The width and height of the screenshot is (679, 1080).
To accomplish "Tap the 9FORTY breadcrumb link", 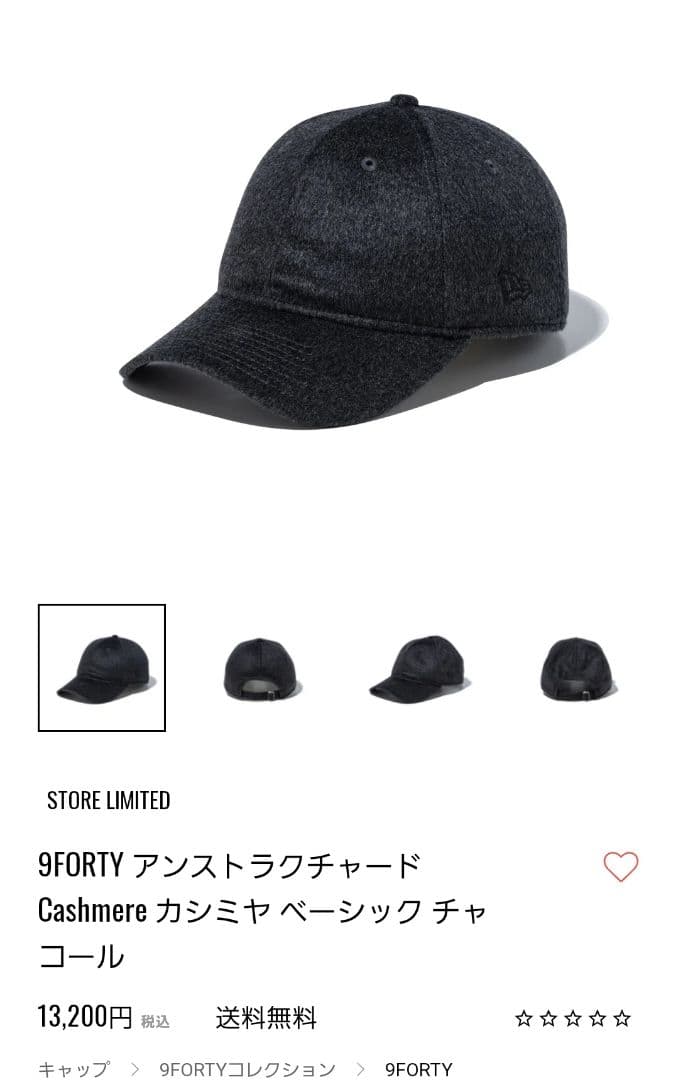I will point(418,1069).
